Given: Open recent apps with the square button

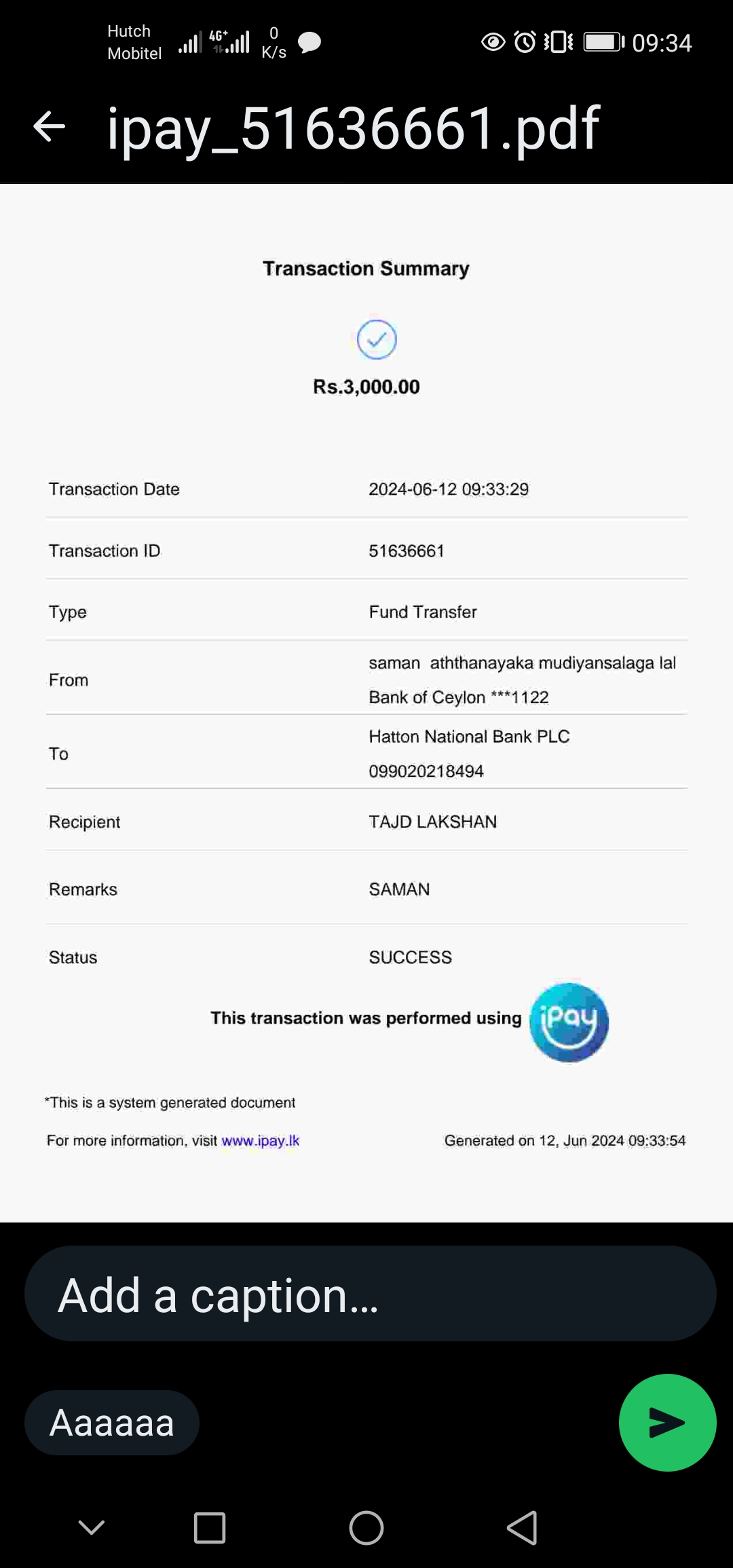Looking at the screenshot, I should pos(210,1527).
